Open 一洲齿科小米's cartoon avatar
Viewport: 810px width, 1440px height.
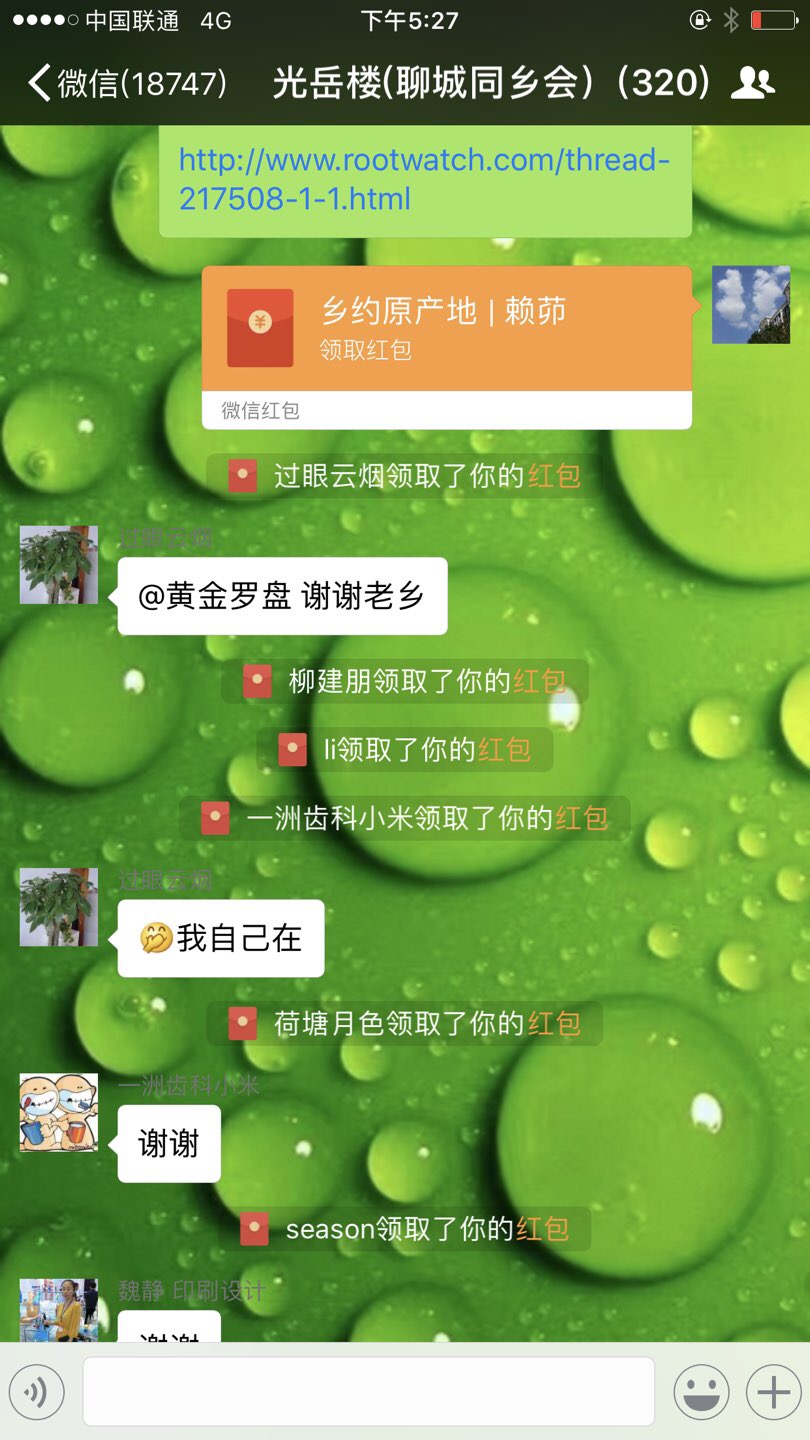click(x=59, y=1112)
